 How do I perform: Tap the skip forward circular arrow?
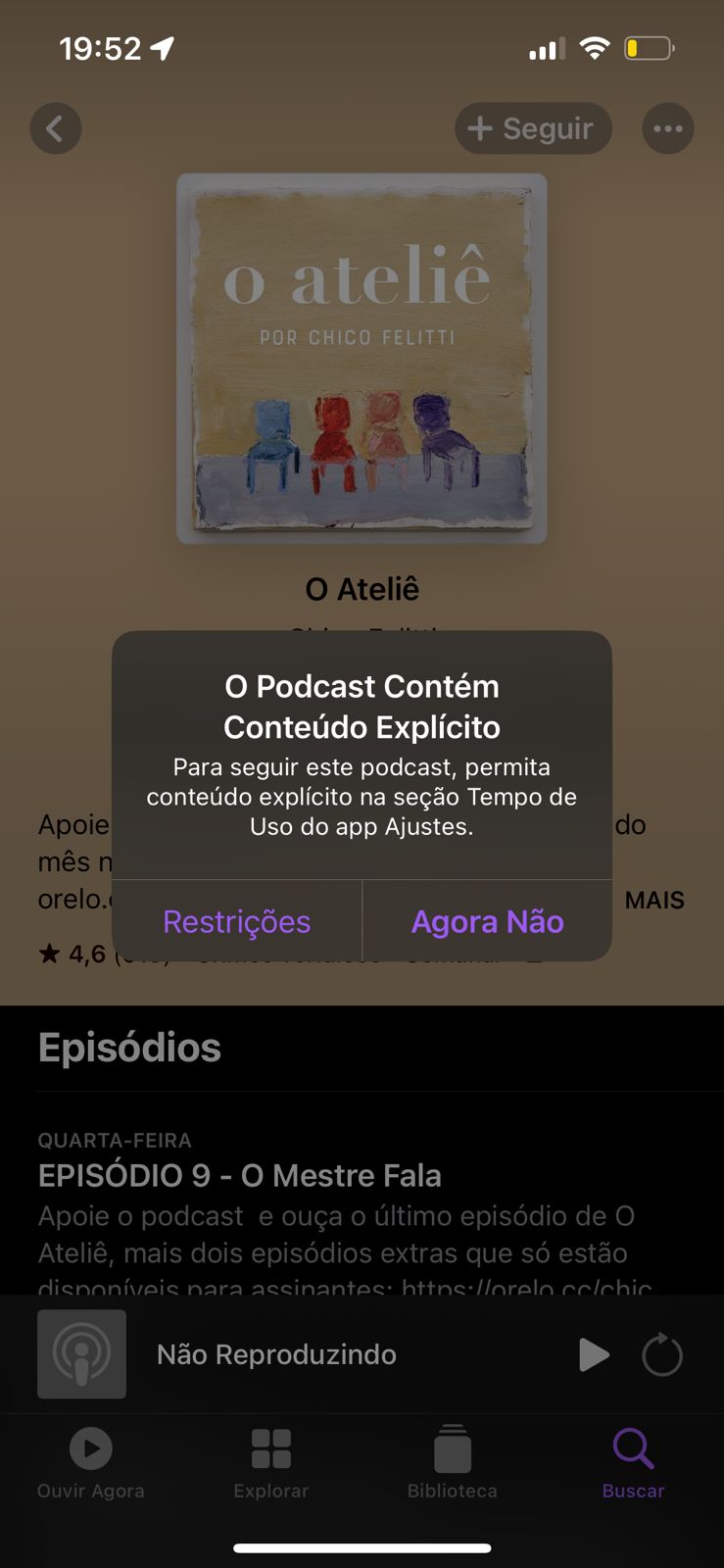click(662, 1354)
